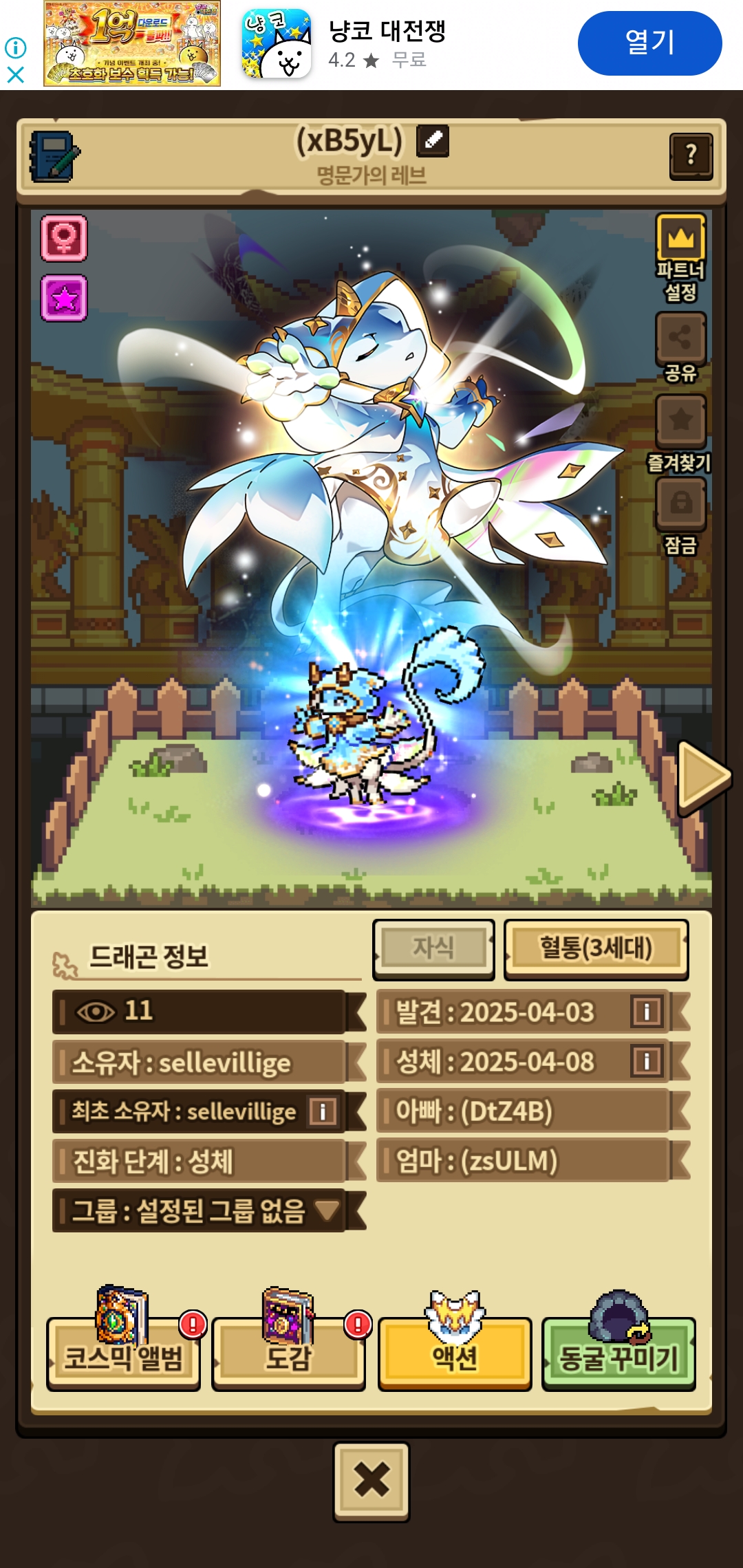View info icon next to 성체 date
The height and width of the screenshot is (1568, 743).
tap(646, 1061)
